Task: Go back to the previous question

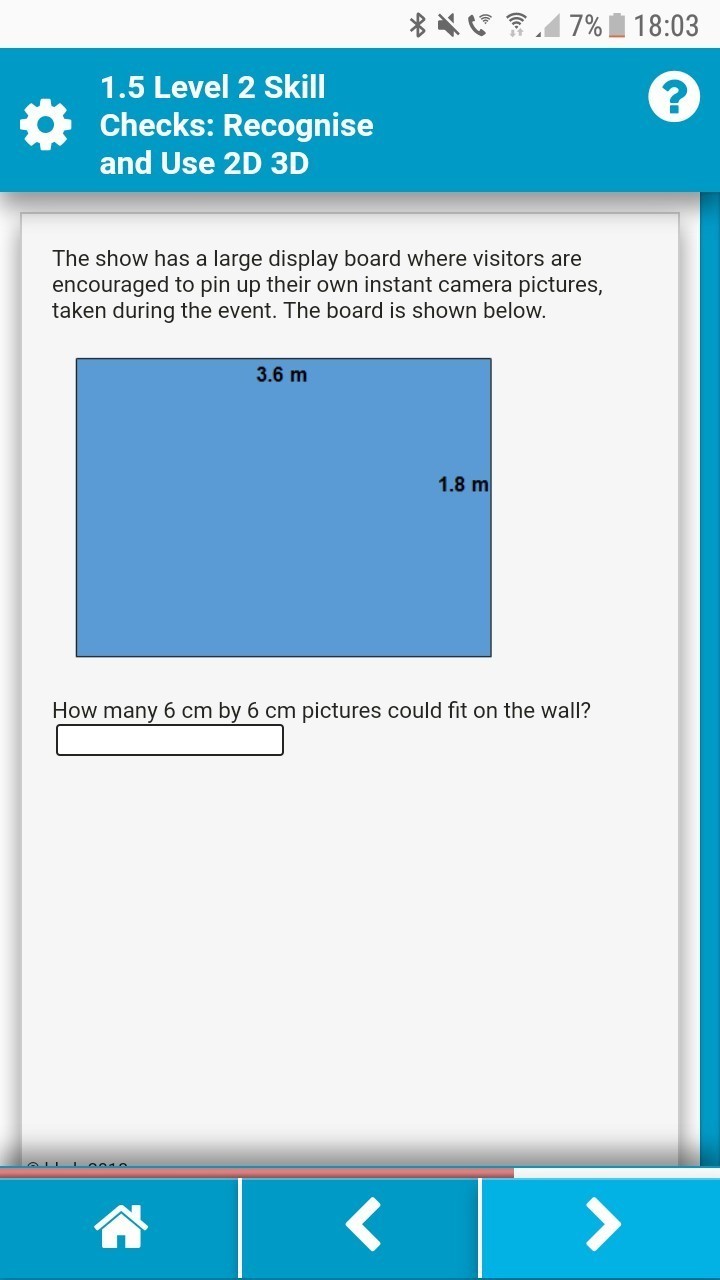Action: click(361, 1226)
